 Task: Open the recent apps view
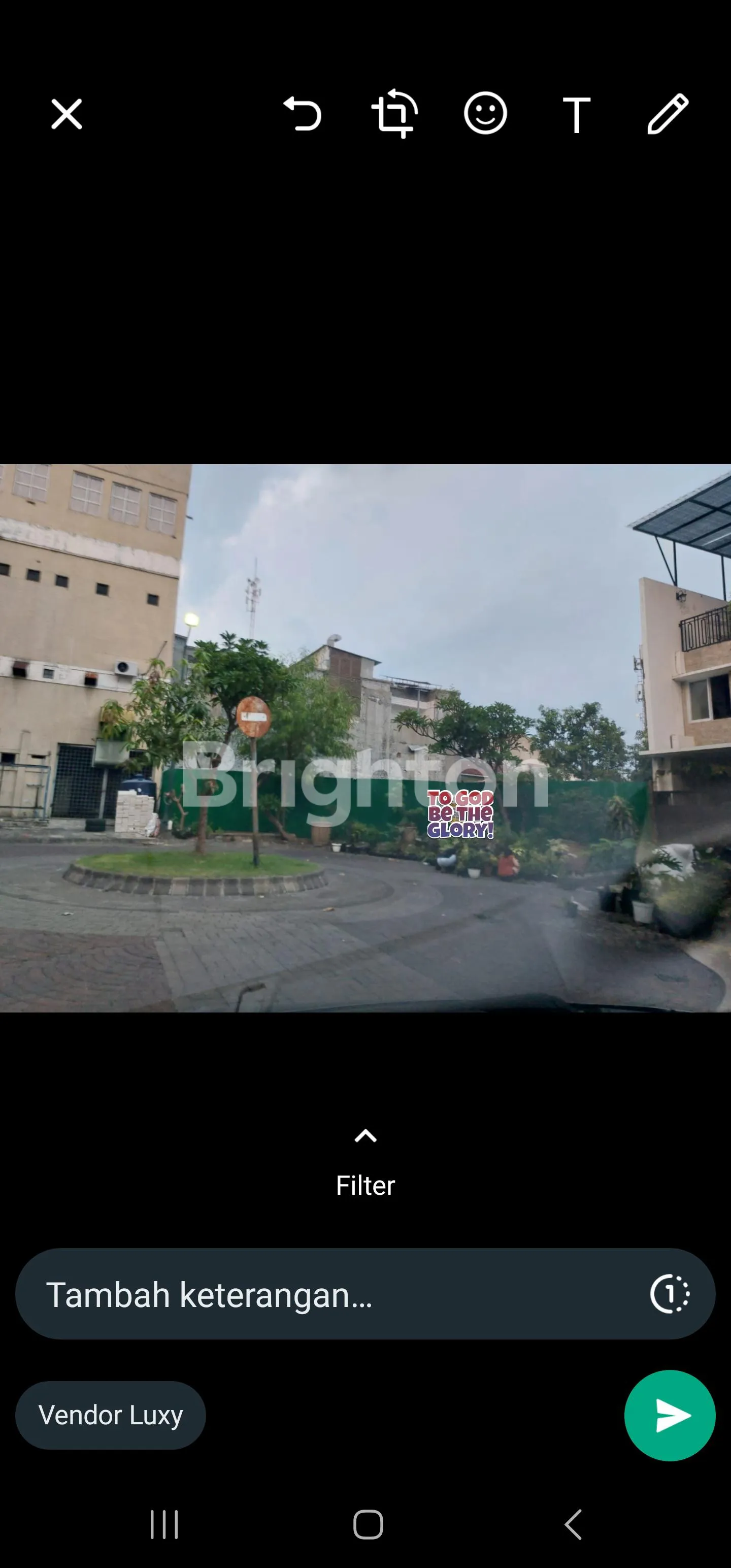pos(164,1524)
